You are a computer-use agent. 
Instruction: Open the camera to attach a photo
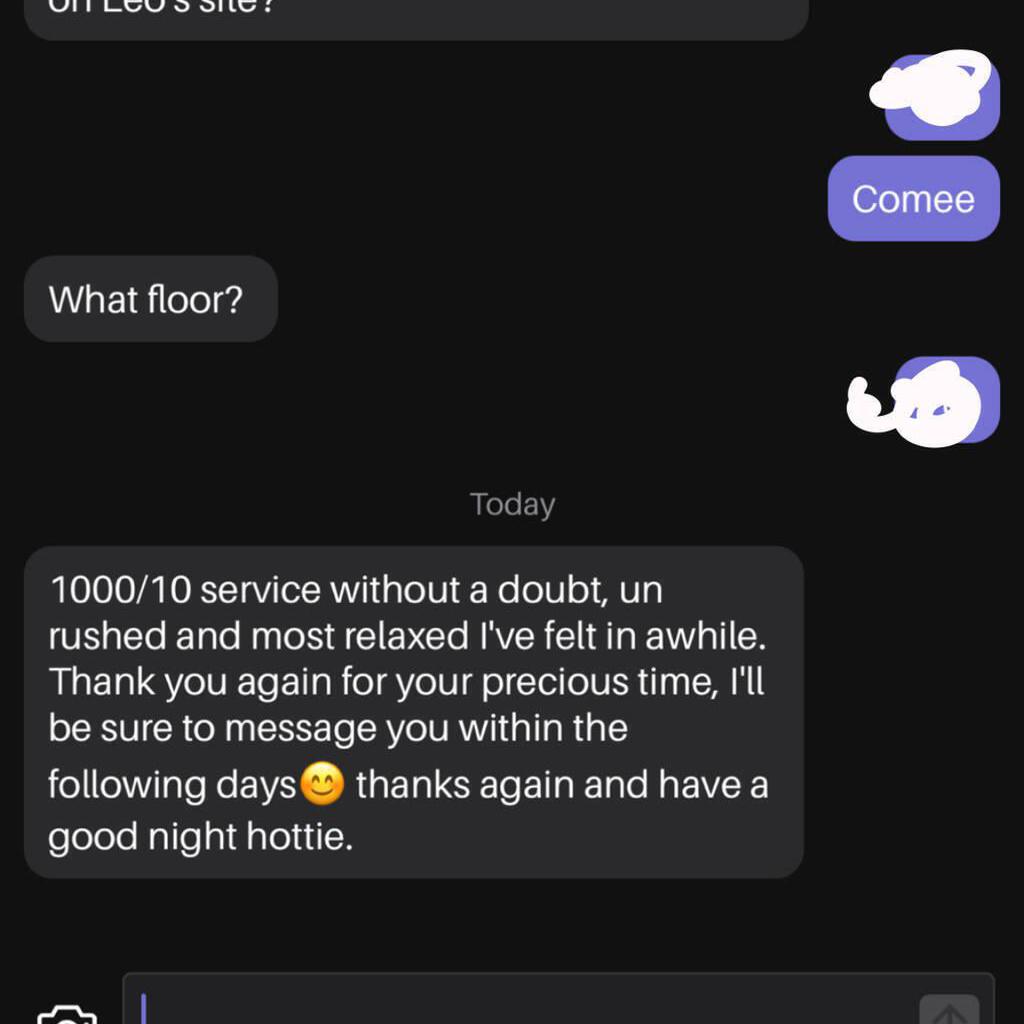point(66,1014)
